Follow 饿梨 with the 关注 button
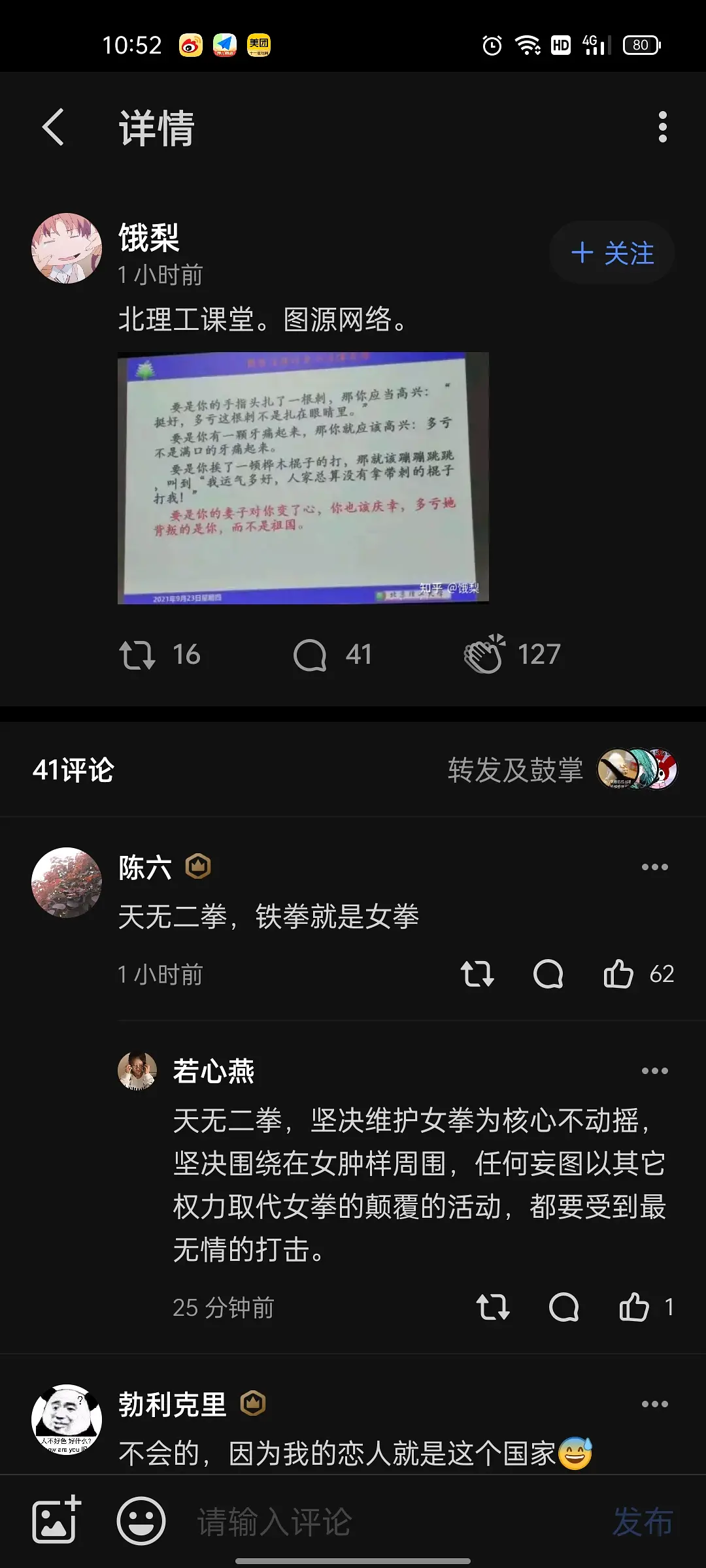Screen dimensions: 706x1568 [612, 253]
